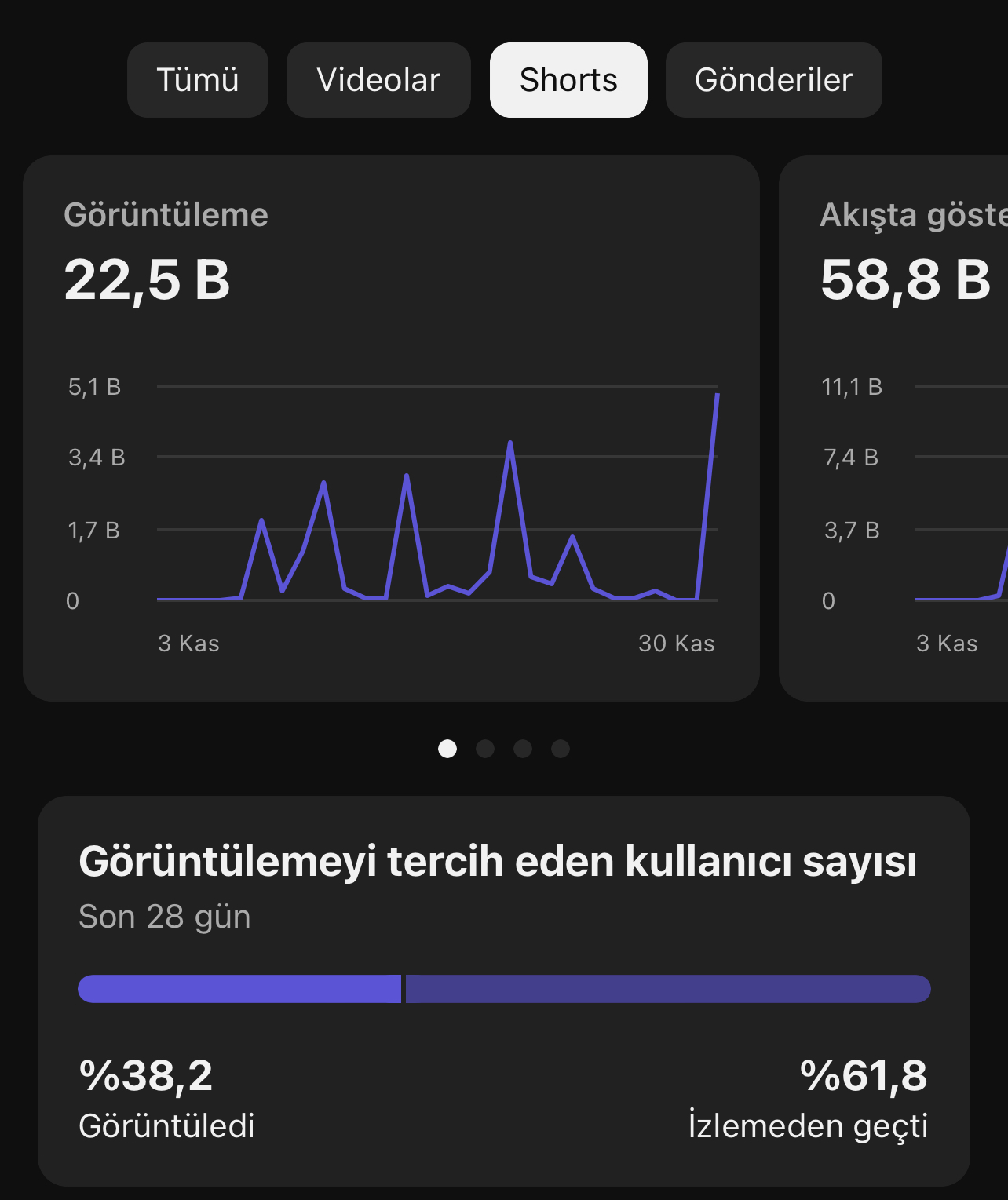Show Gönderiler analytics

(773, 80)
